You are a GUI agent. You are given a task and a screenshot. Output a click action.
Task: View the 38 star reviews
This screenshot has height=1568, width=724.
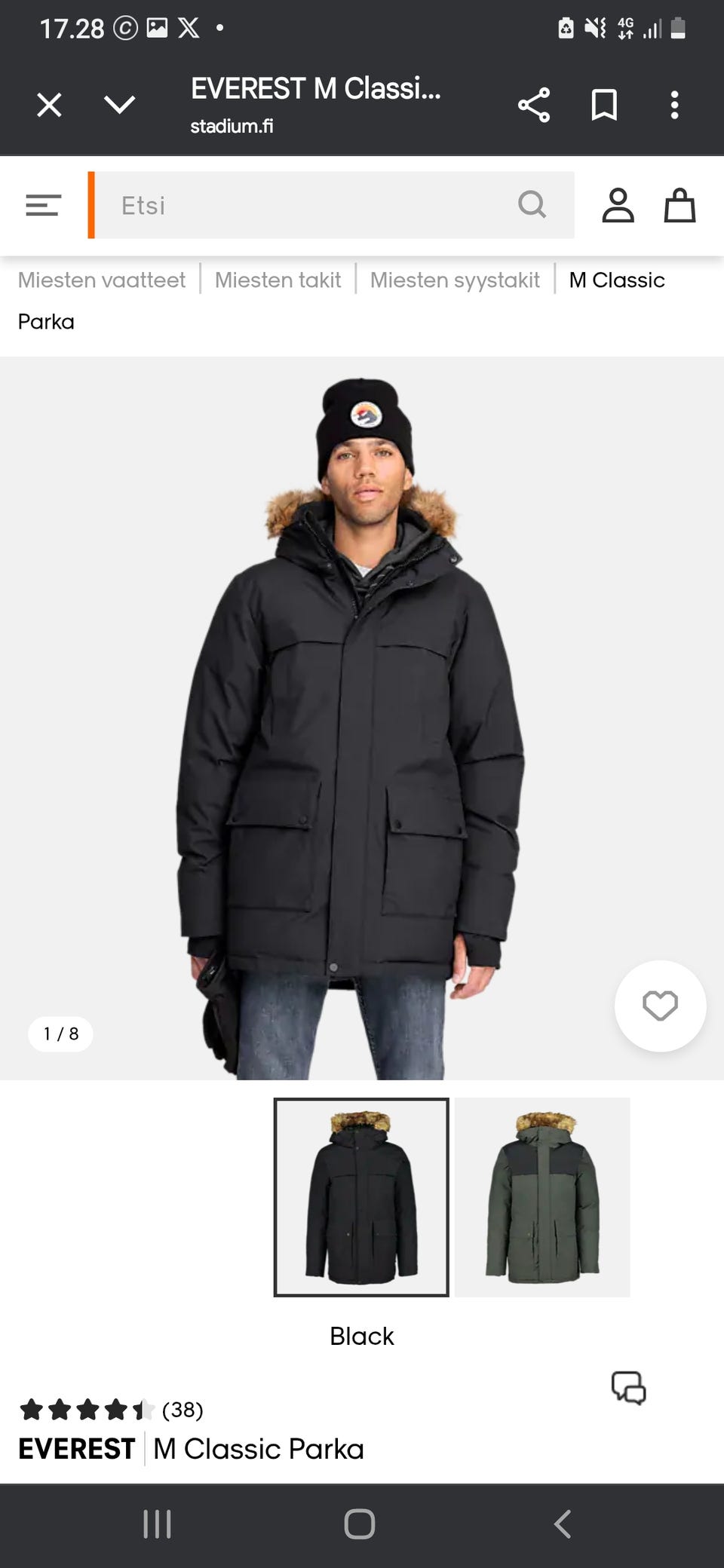pos(110,1409)
